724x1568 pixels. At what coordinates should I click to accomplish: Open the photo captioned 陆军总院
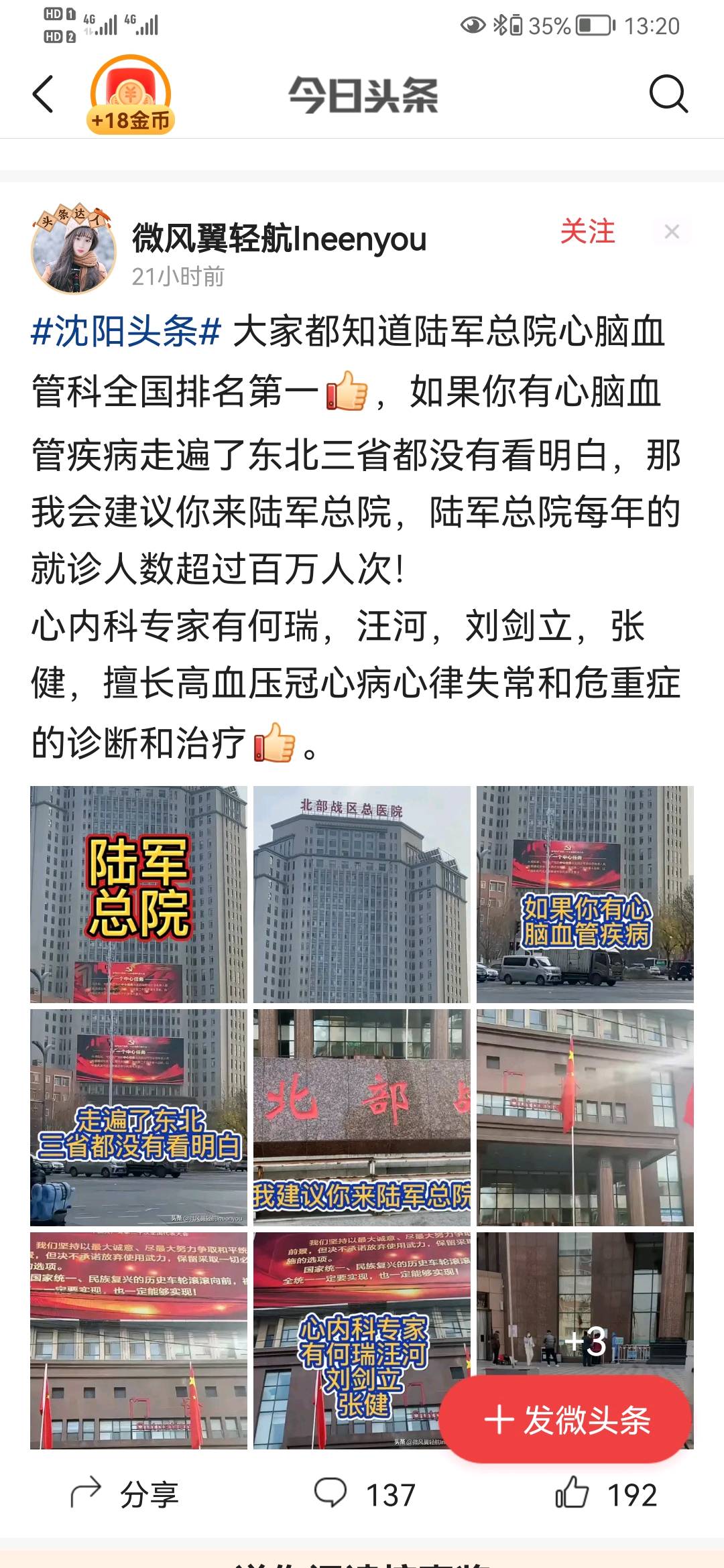[139, 894]
